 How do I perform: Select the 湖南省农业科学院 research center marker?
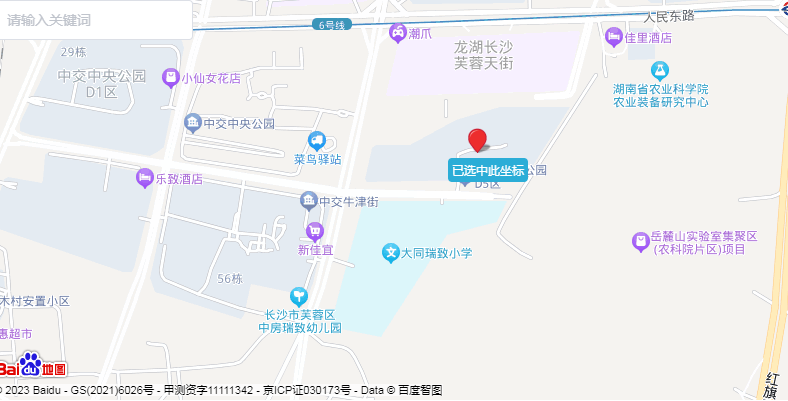click(x=660, y=70)
